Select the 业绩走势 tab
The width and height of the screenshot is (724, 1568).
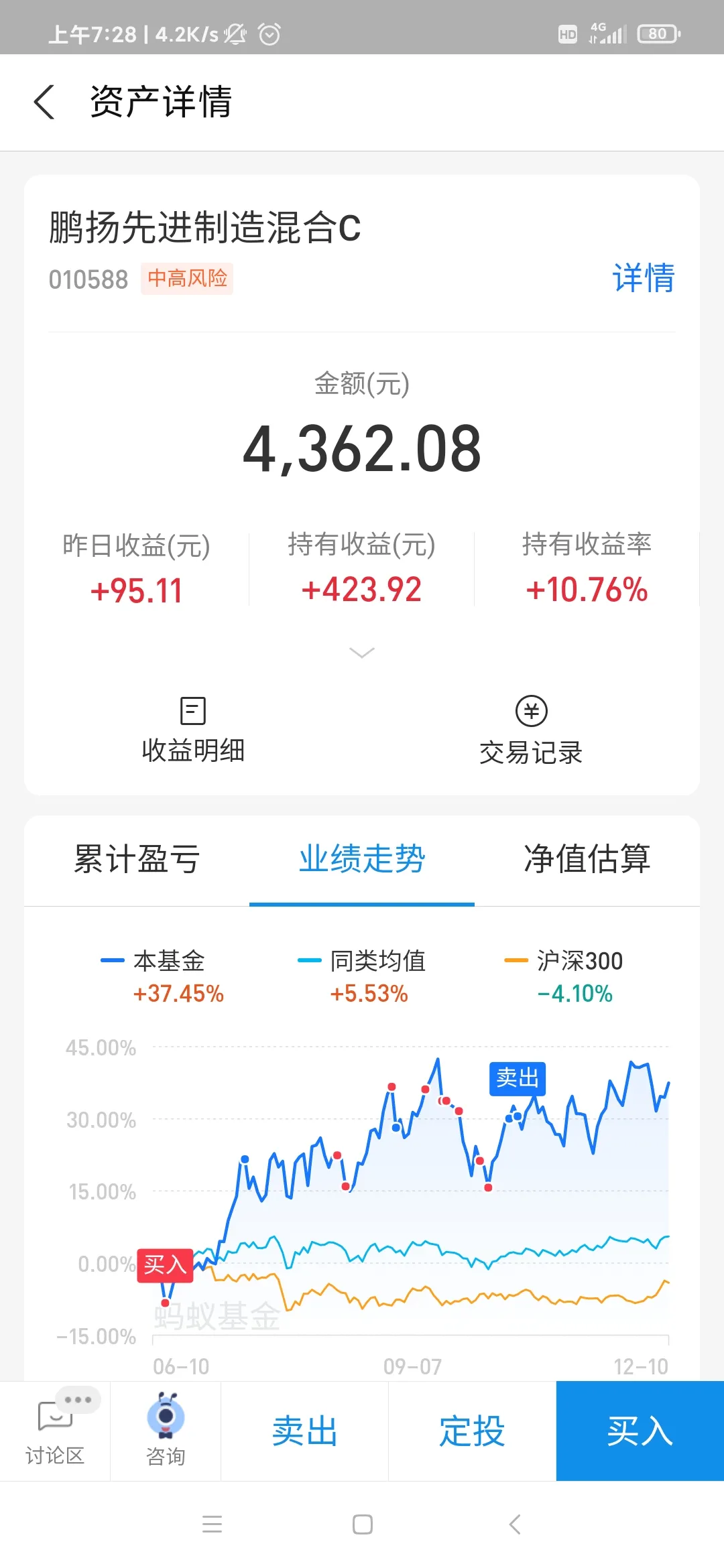tap(362, 860)
